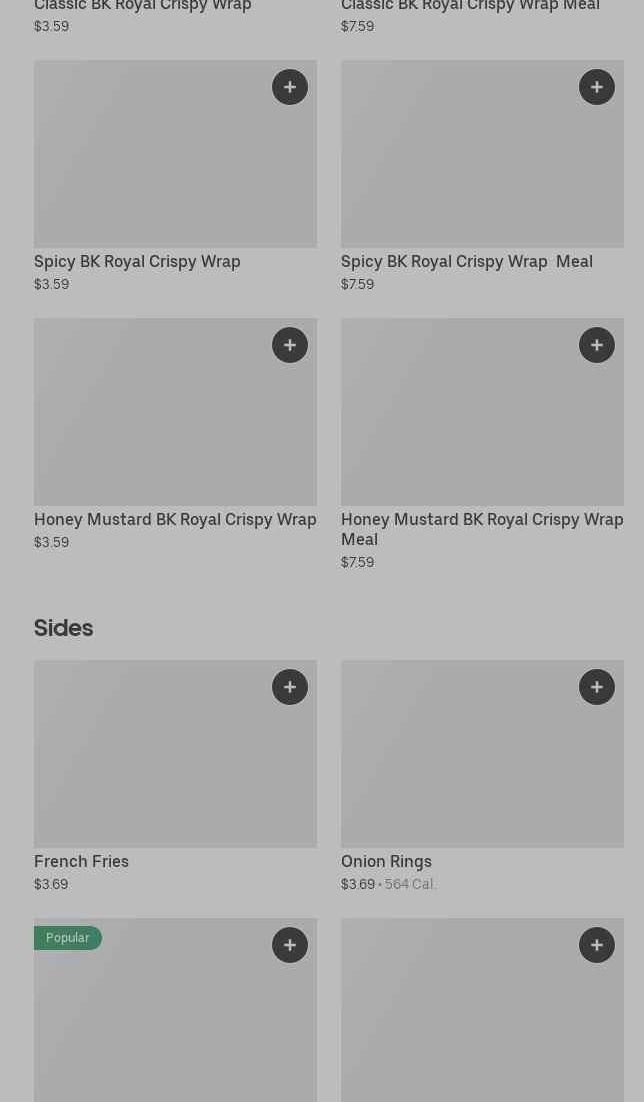Viewport: 644px width, 1102px height.
Task: Add the Popular sides item to cart
Action: [290, 945]
